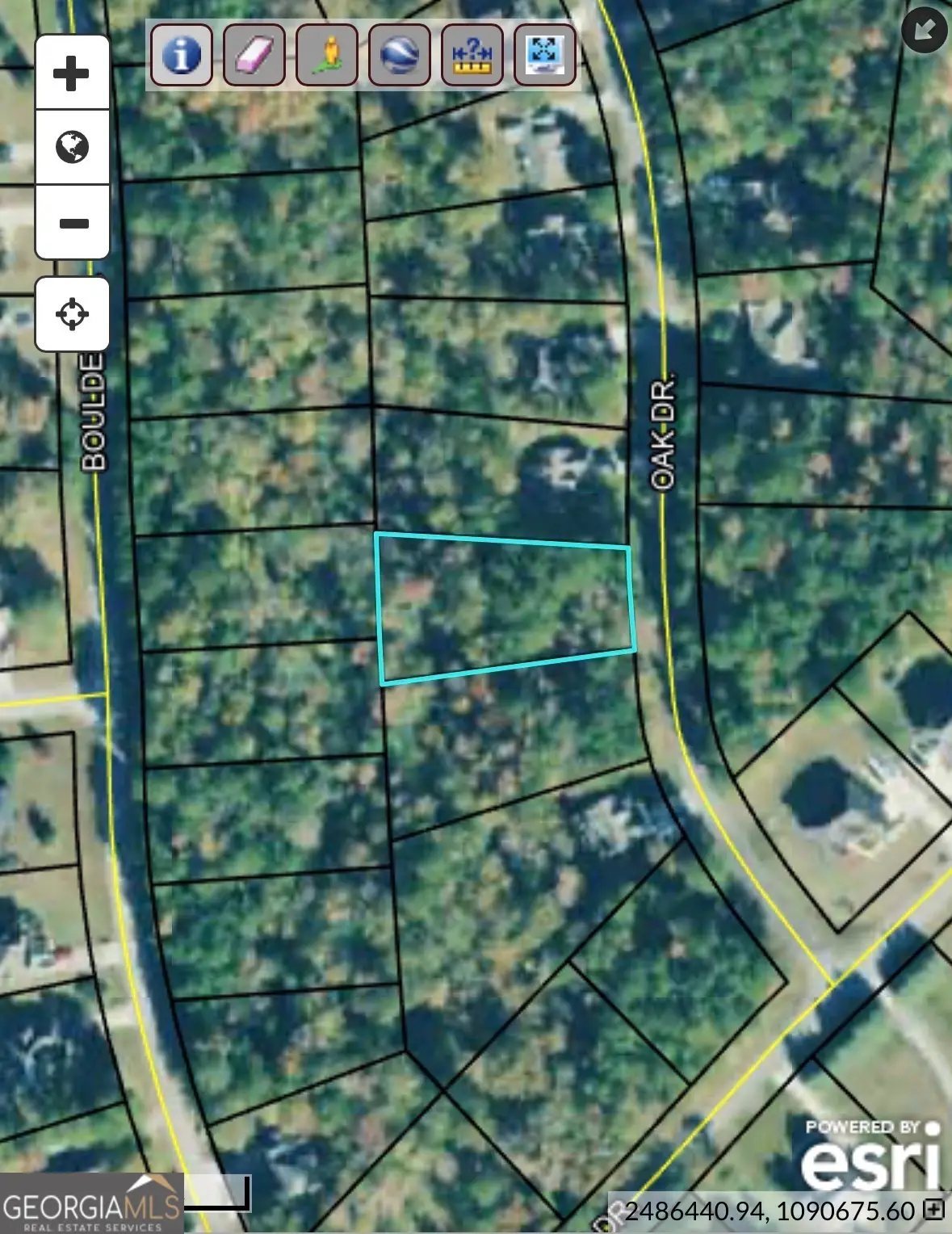The width and height of the screenshot is (952, 1234).
Task: Toggle the full extent map view
Action: [x=544, y=57]
